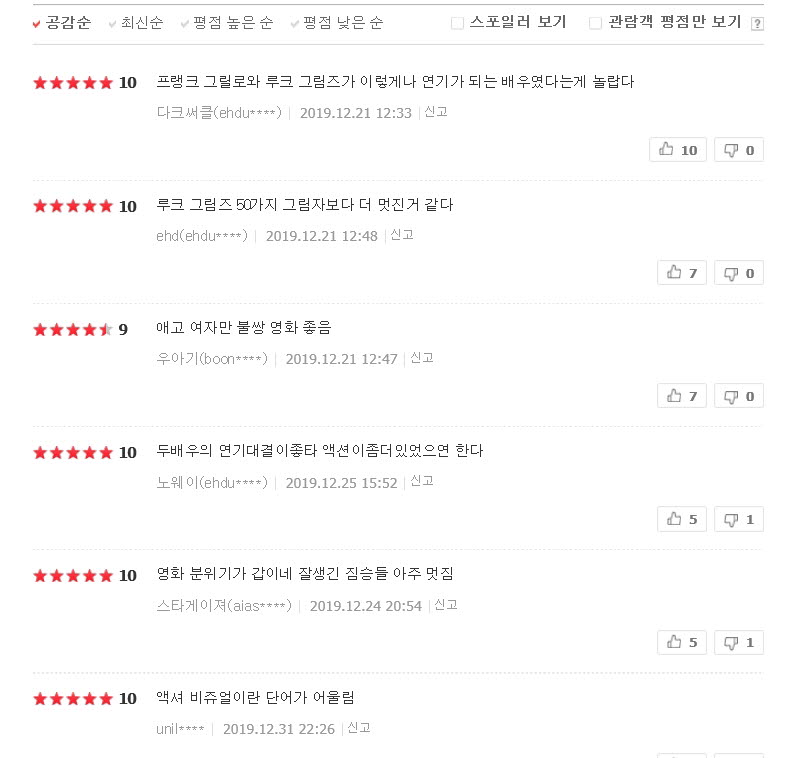
Task: Upvote the 50가지 그림자 review
Action: 682,273
